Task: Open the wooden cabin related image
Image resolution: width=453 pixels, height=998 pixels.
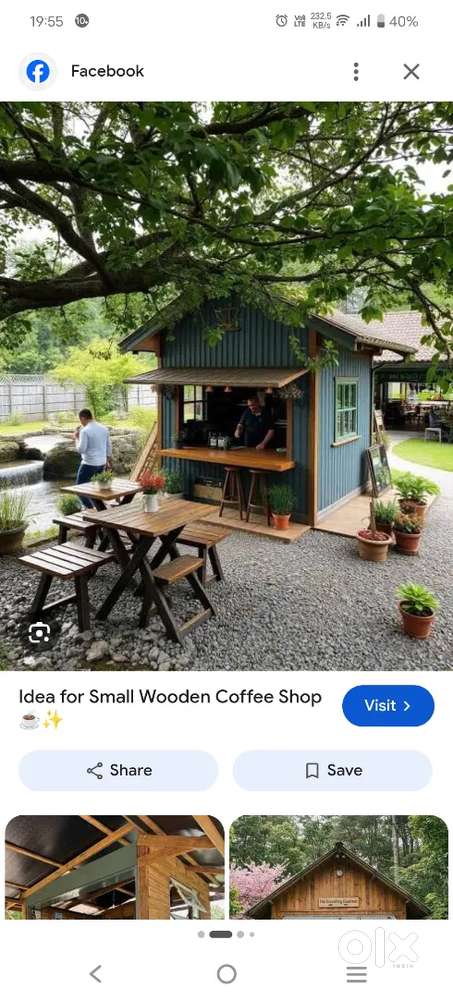Action: click(x=338, y=867)
